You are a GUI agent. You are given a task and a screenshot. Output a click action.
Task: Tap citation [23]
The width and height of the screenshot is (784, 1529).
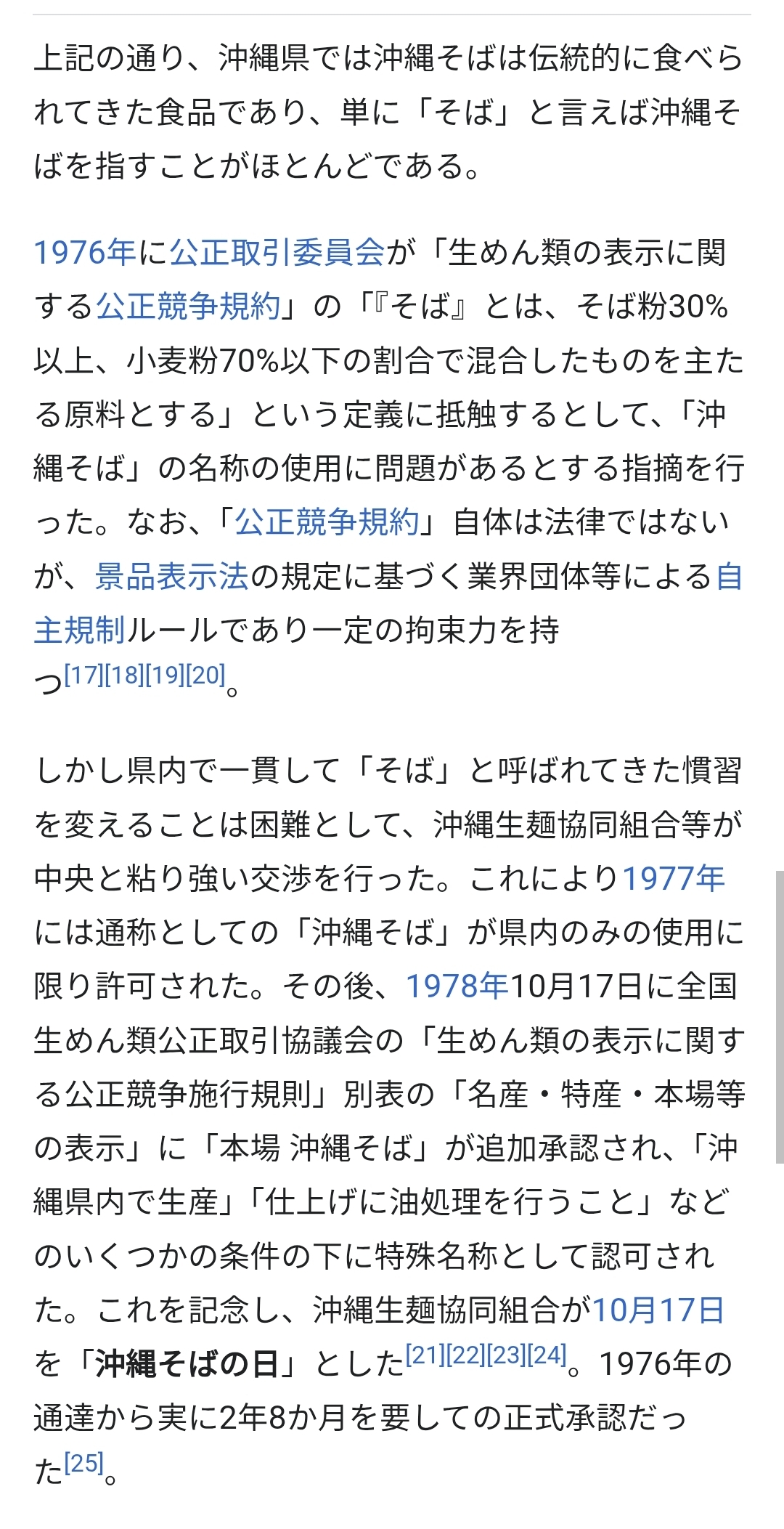click(x=507, y=1355)
